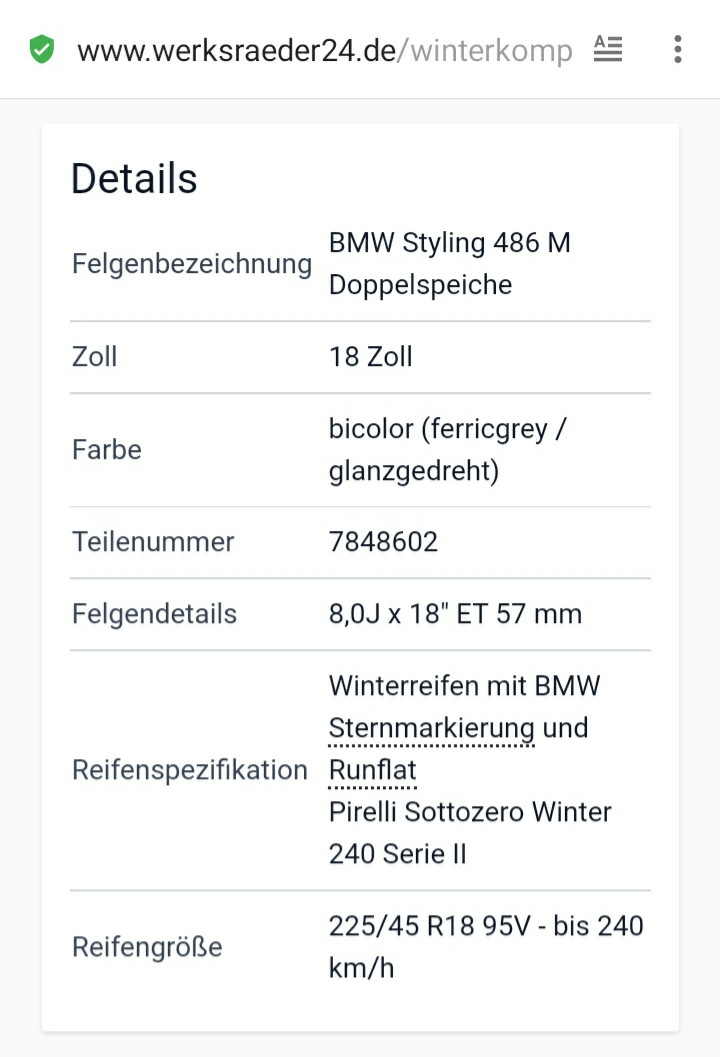Expand the 'Runflat' dotted-underline explanation
This screenshot has width=720, height=1057.
tap(370, 770)
